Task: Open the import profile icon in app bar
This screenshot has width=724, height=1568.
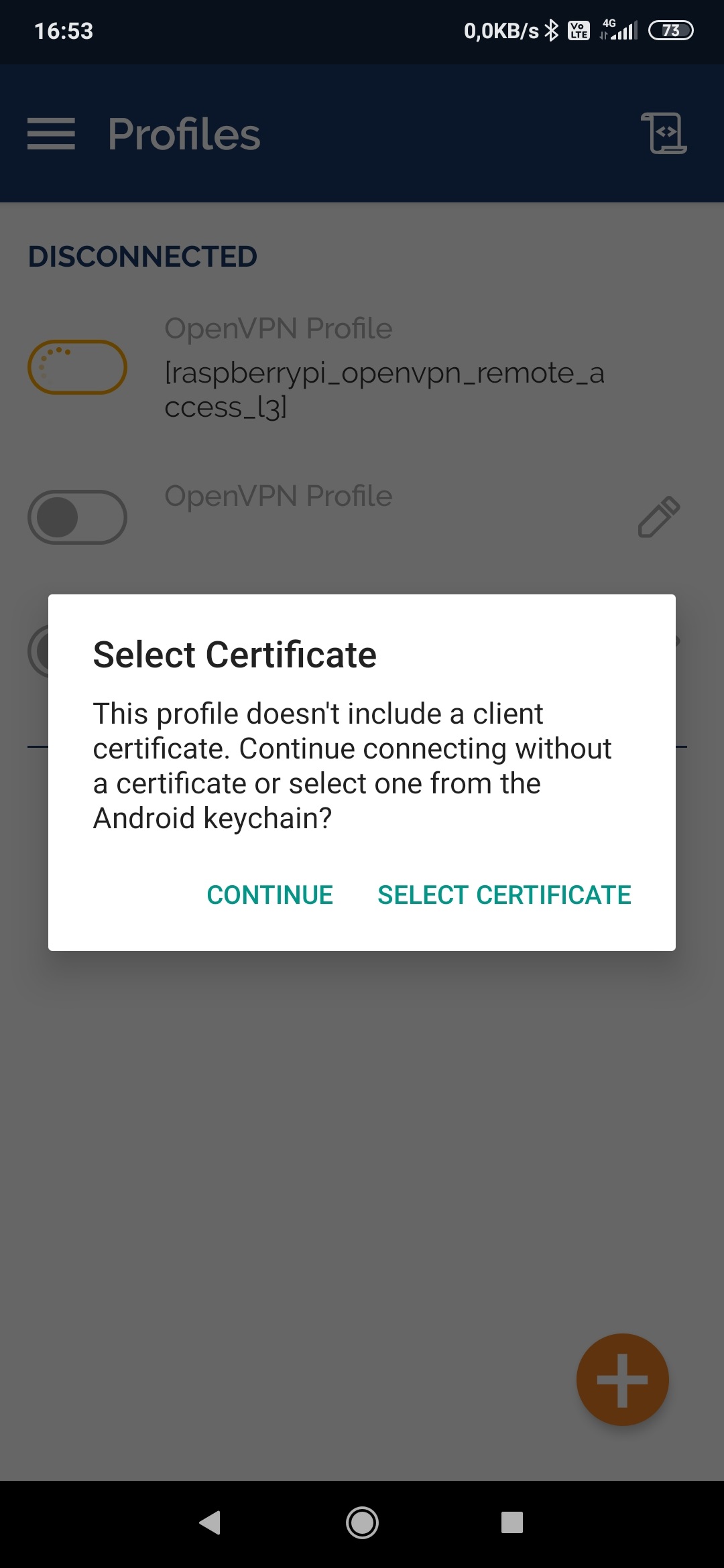Action: (664, 133)
